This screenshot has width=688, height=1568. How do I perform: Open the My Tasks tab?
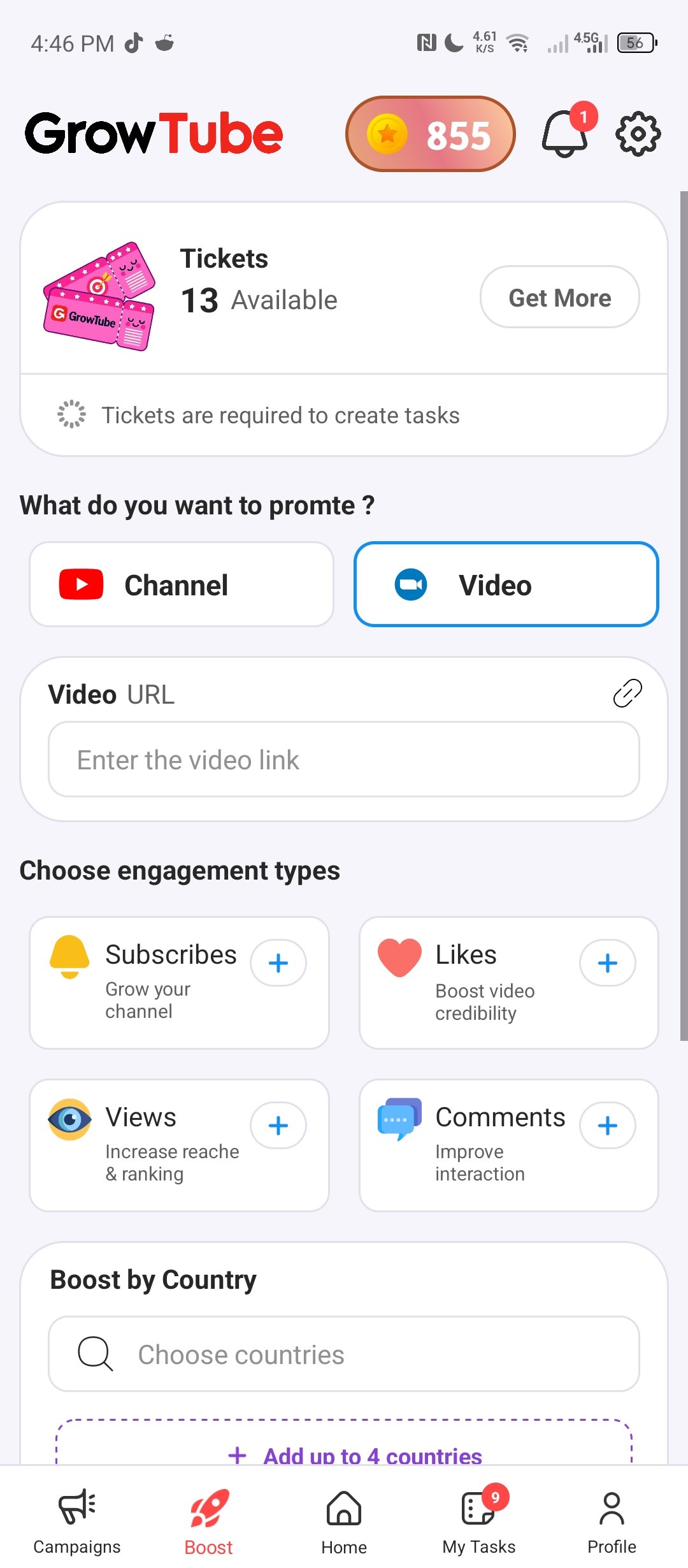(x=479, y=1521)
